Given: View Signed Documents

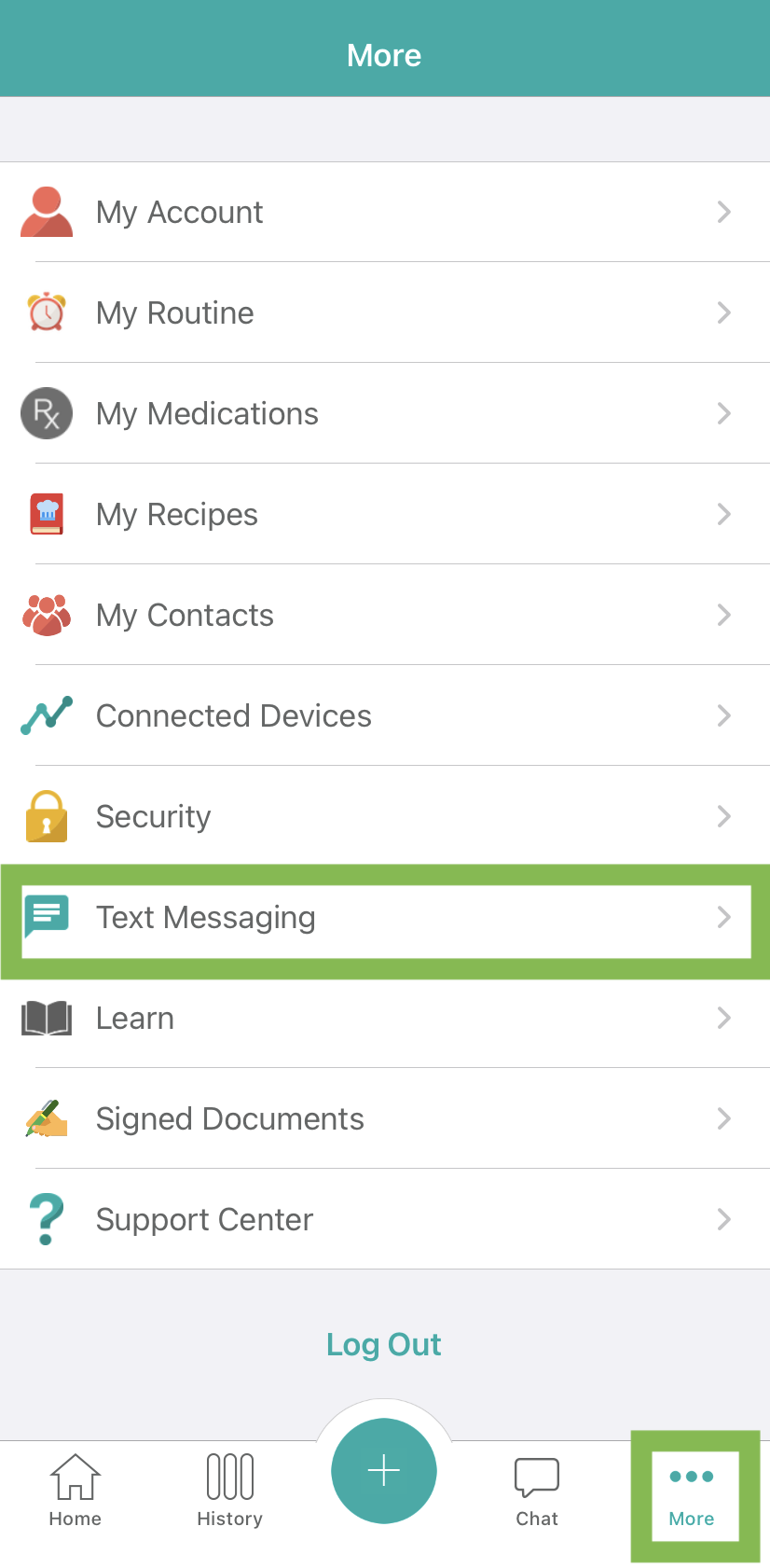Looking at the screenshot, I should (385, 1118).
